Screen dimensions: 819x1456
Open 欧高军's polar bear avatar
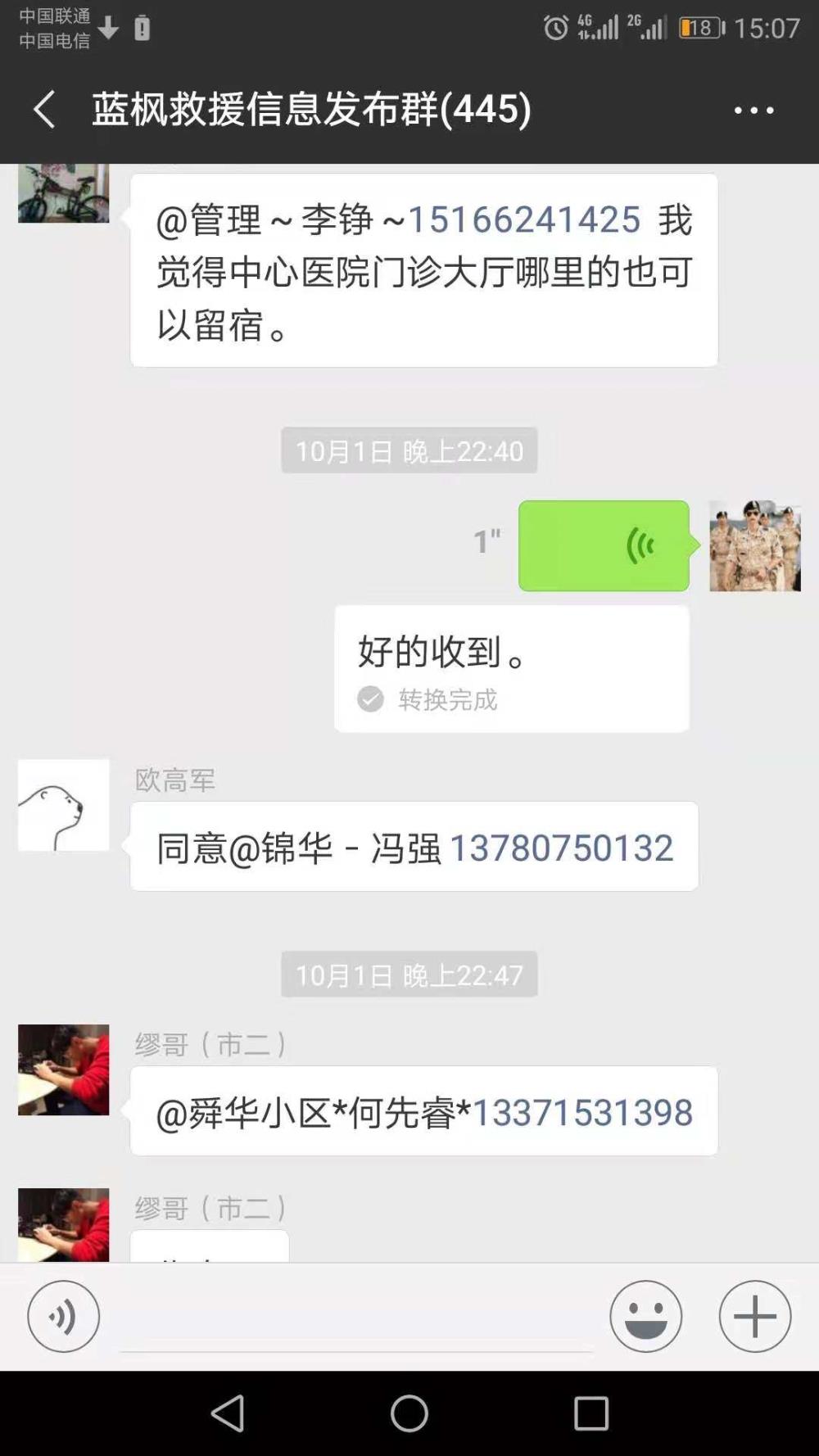click(64, 805)
